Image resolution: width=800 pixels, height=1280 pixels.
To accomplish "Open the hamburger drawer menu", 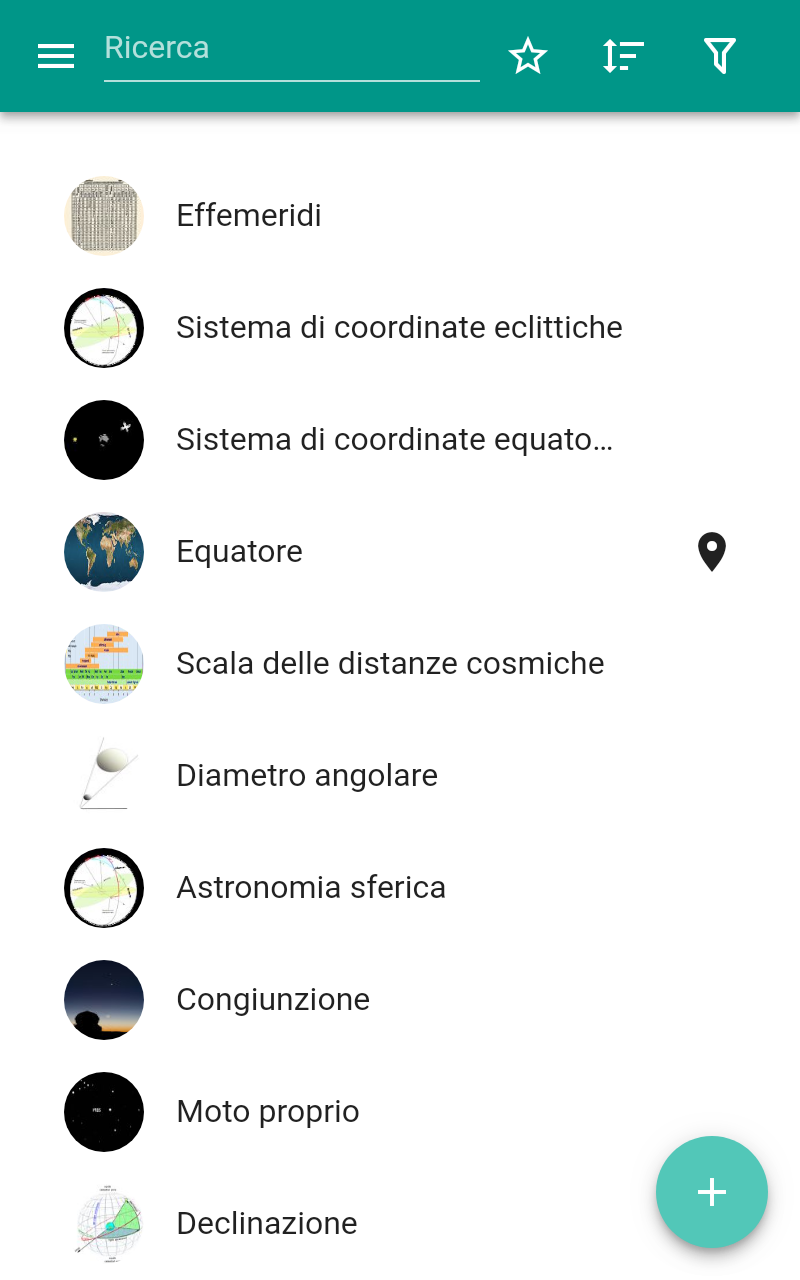I will point(56,56).
